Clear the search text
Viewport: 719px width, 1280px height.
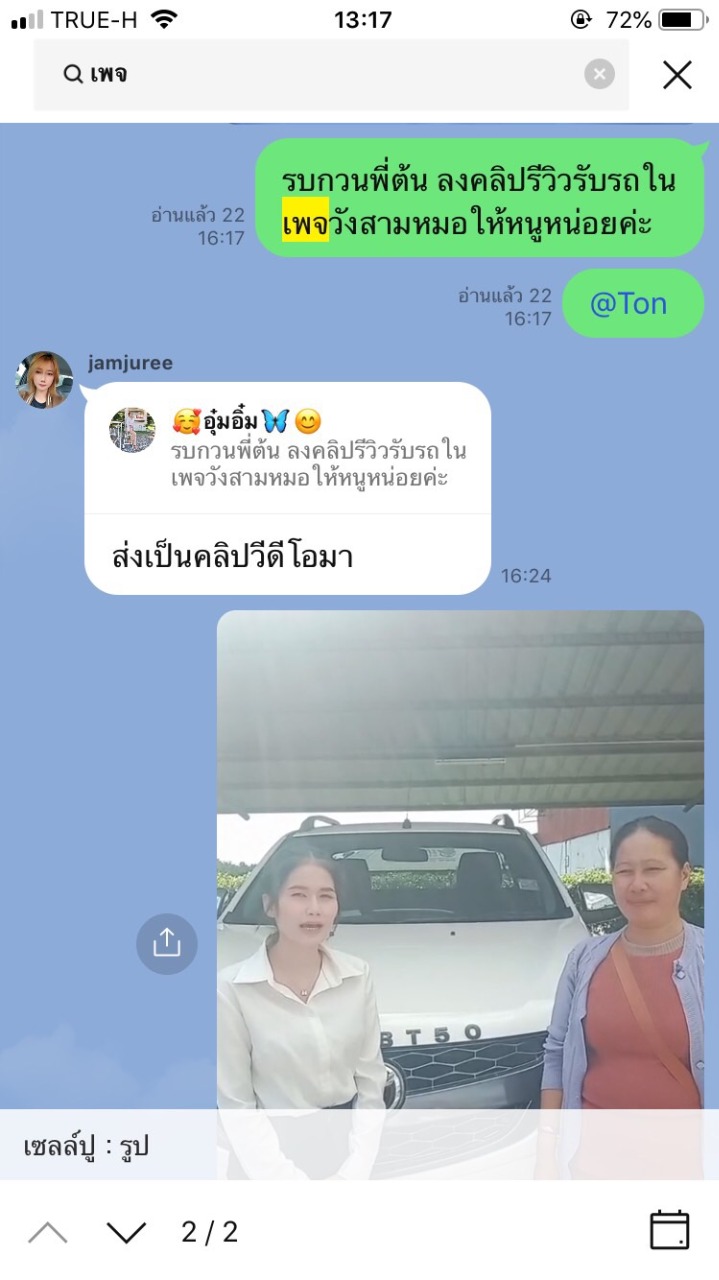[x=599, y=74]
